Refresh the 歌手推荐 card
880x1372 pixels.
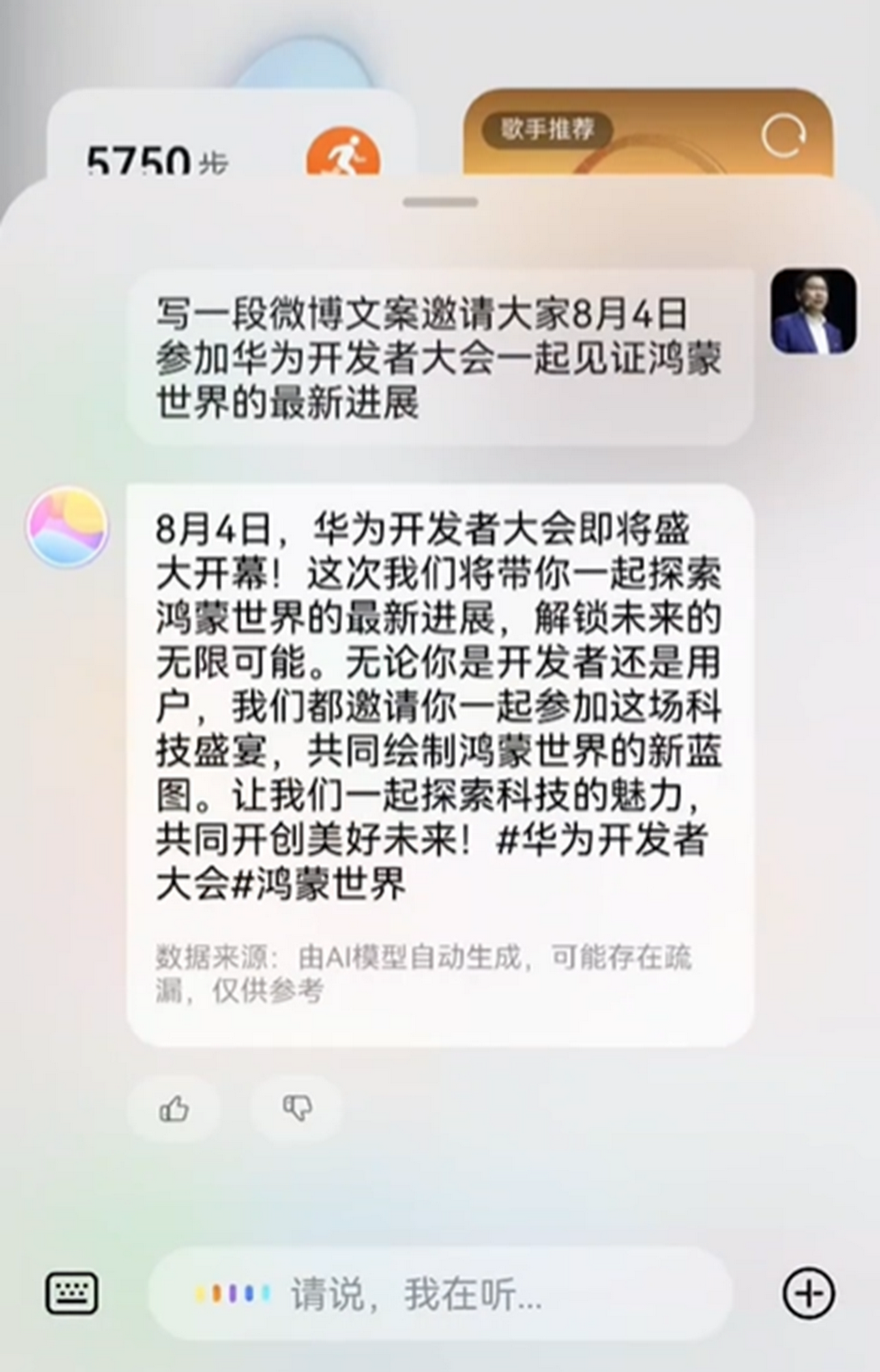point(782,136)
